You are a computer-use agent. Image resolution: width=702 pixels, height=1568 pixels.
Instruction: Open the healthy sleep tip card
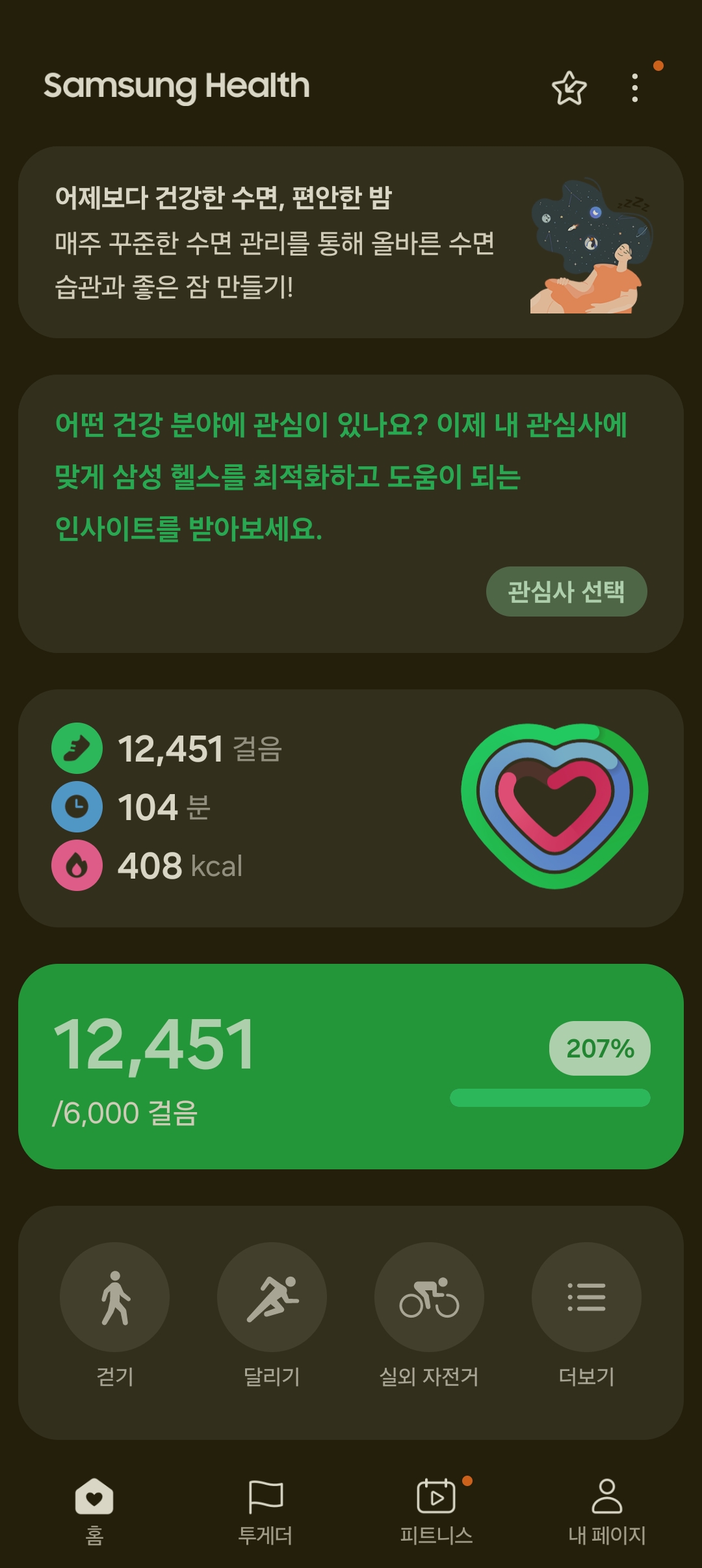(351, 242)
